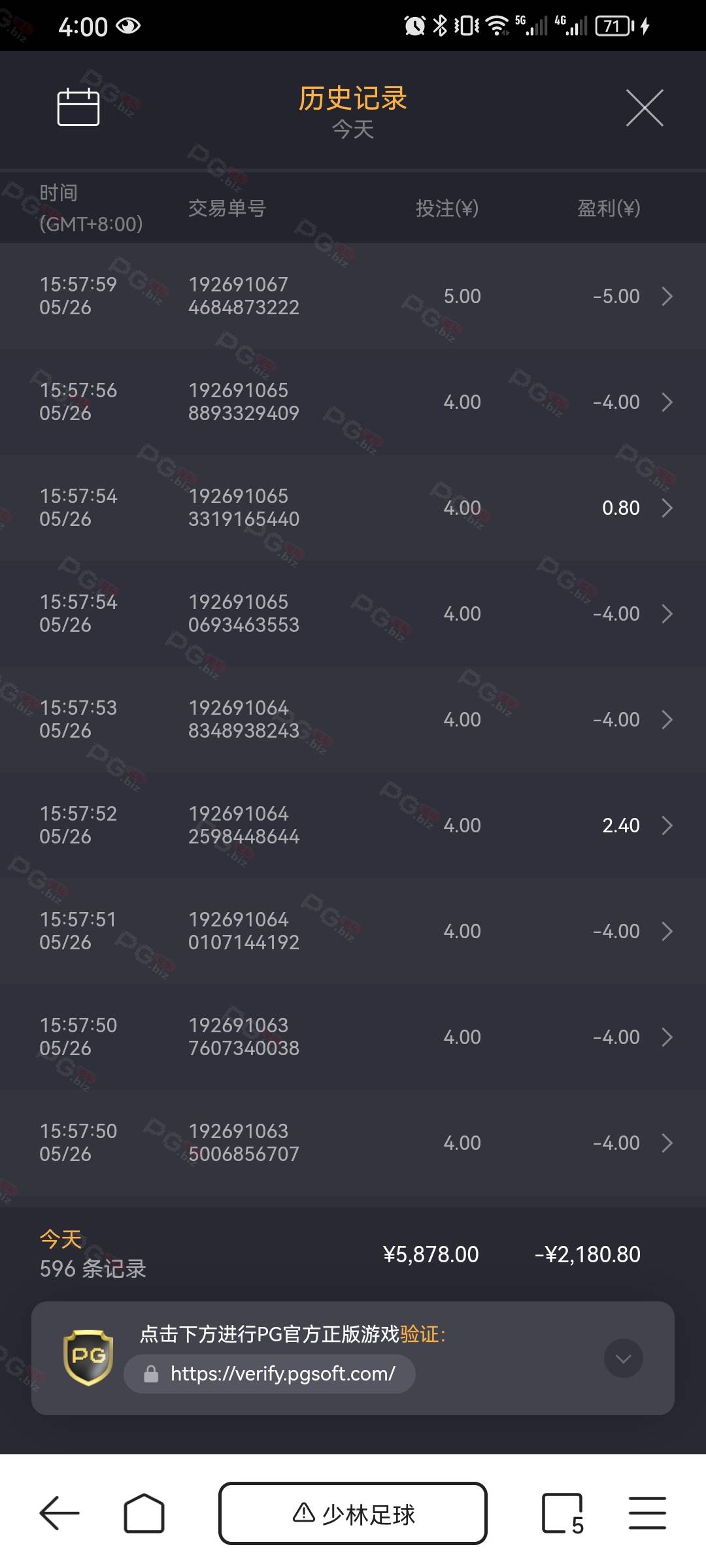Open the browser hamburger menu
The width and height of the screenshot is (706, 1568).
(x=647, y=1513)
